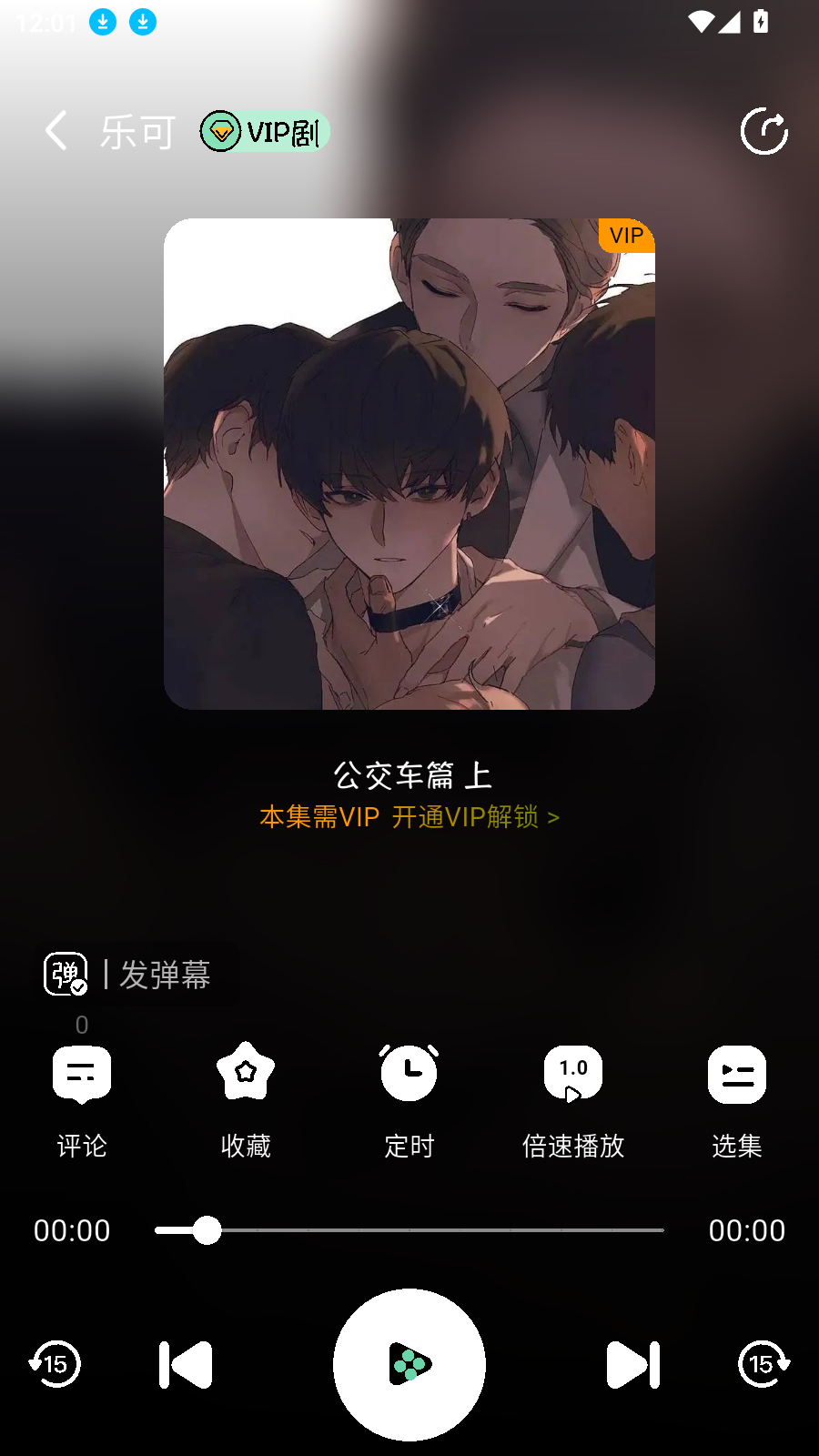
Task: Skip backward 15 seconds
Action: click(56, 1364)
